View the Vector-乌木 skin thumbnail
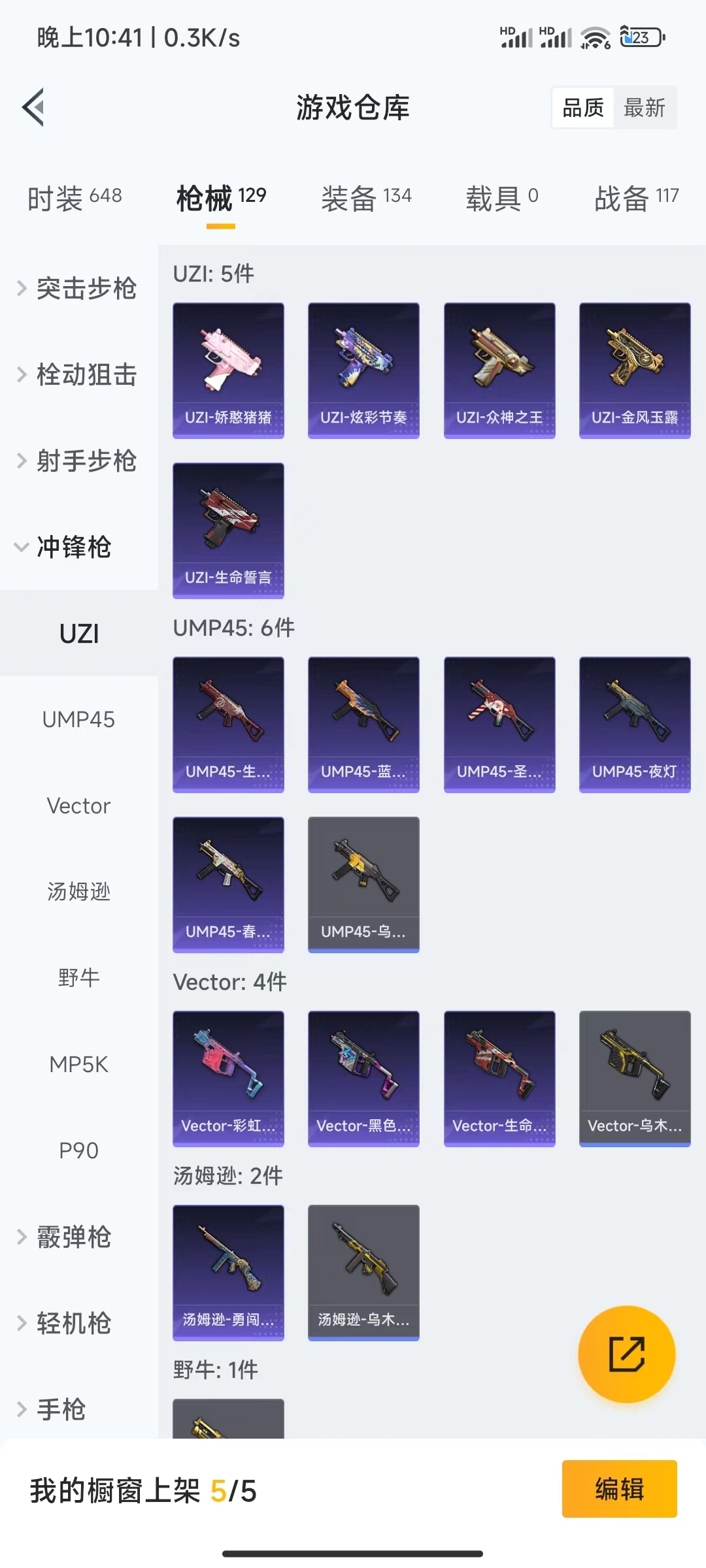 click(x=633, y=1078)
